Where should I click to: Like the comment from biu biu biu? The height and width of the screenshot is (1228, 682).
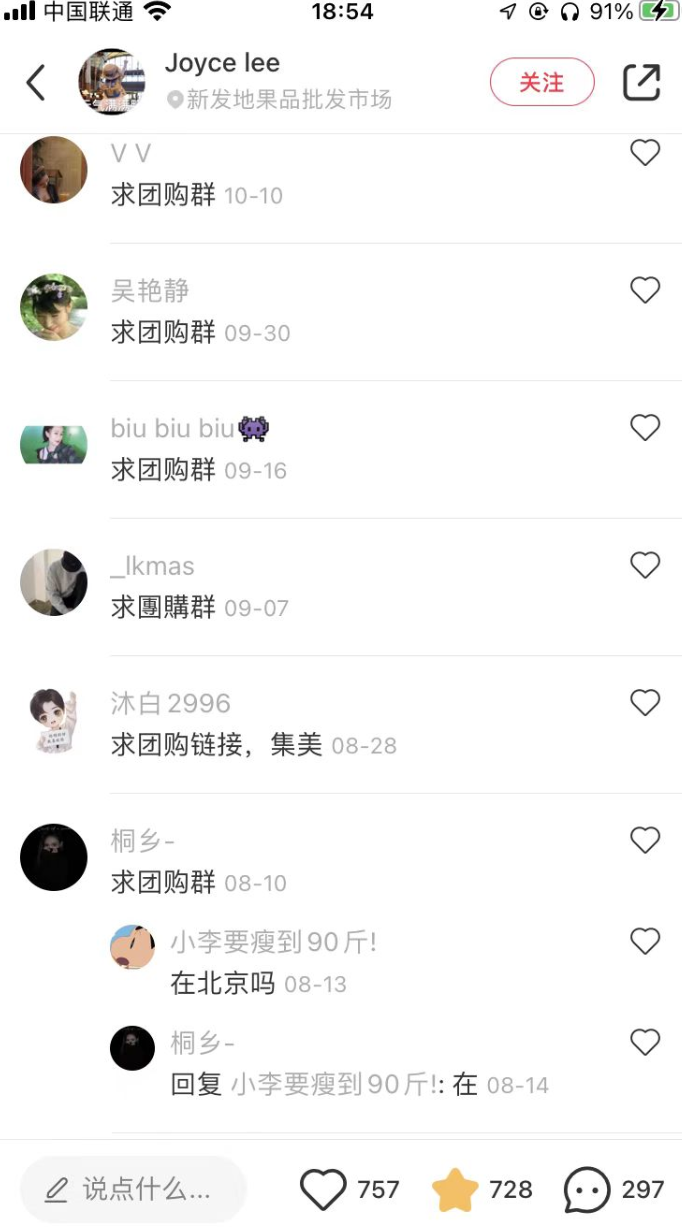pyautogui.click(x=645, y=428)
